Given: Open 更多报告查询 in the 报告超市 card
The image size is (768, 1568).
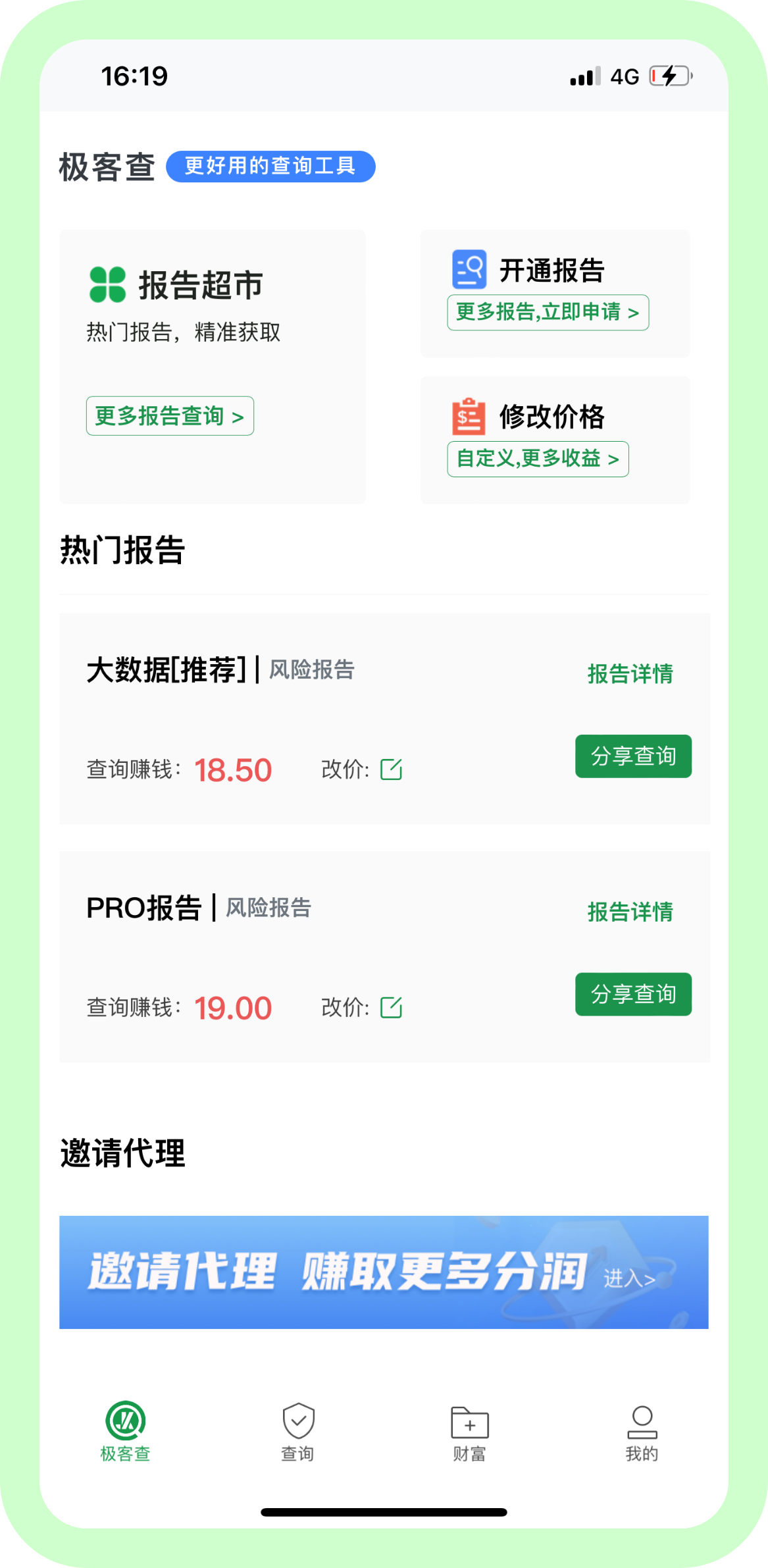Looking at the screenshot, I should pyautogui.click(x=170, y=416).
